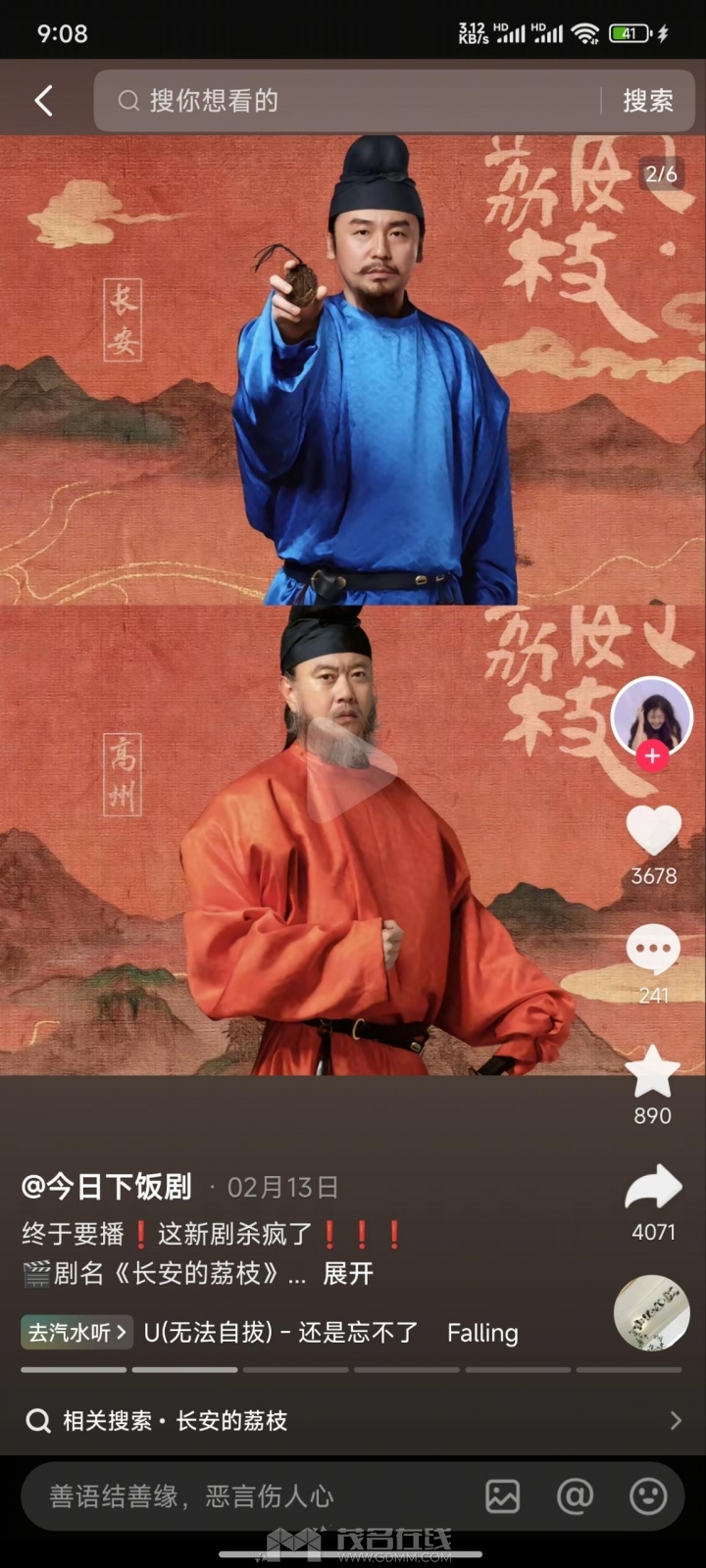This screenshot has height=1568, width=706.
Task: Resume playback with the center play button
Action: click(351, 770)
